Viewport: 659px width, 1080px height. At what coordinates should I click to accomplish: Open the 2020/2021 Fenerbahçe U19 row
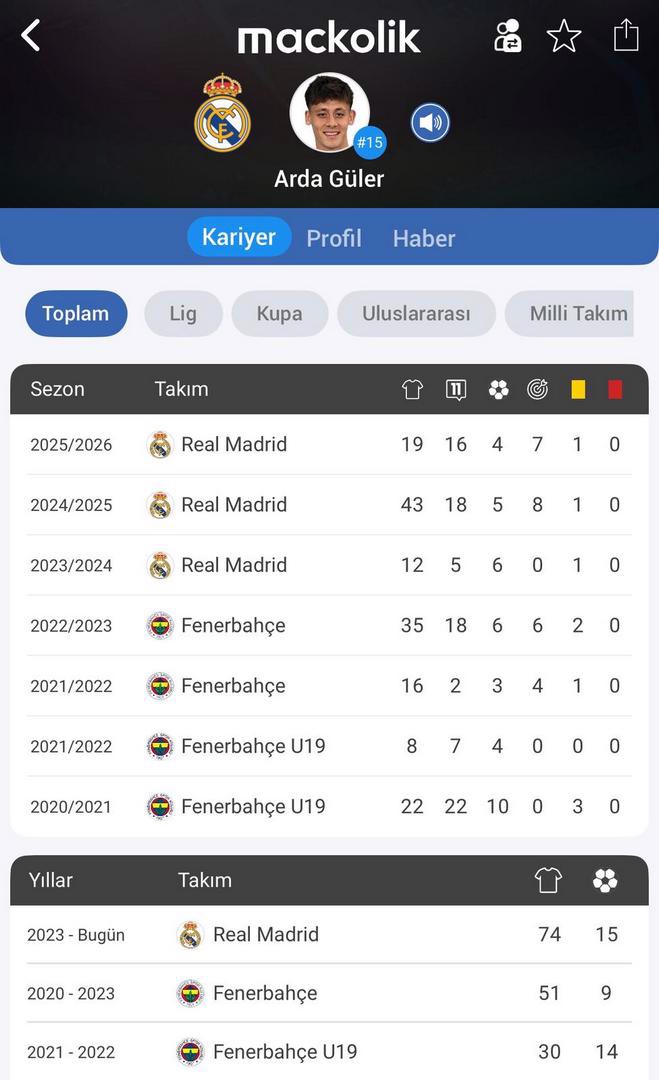pyautogui.click(x=329, y=806)
